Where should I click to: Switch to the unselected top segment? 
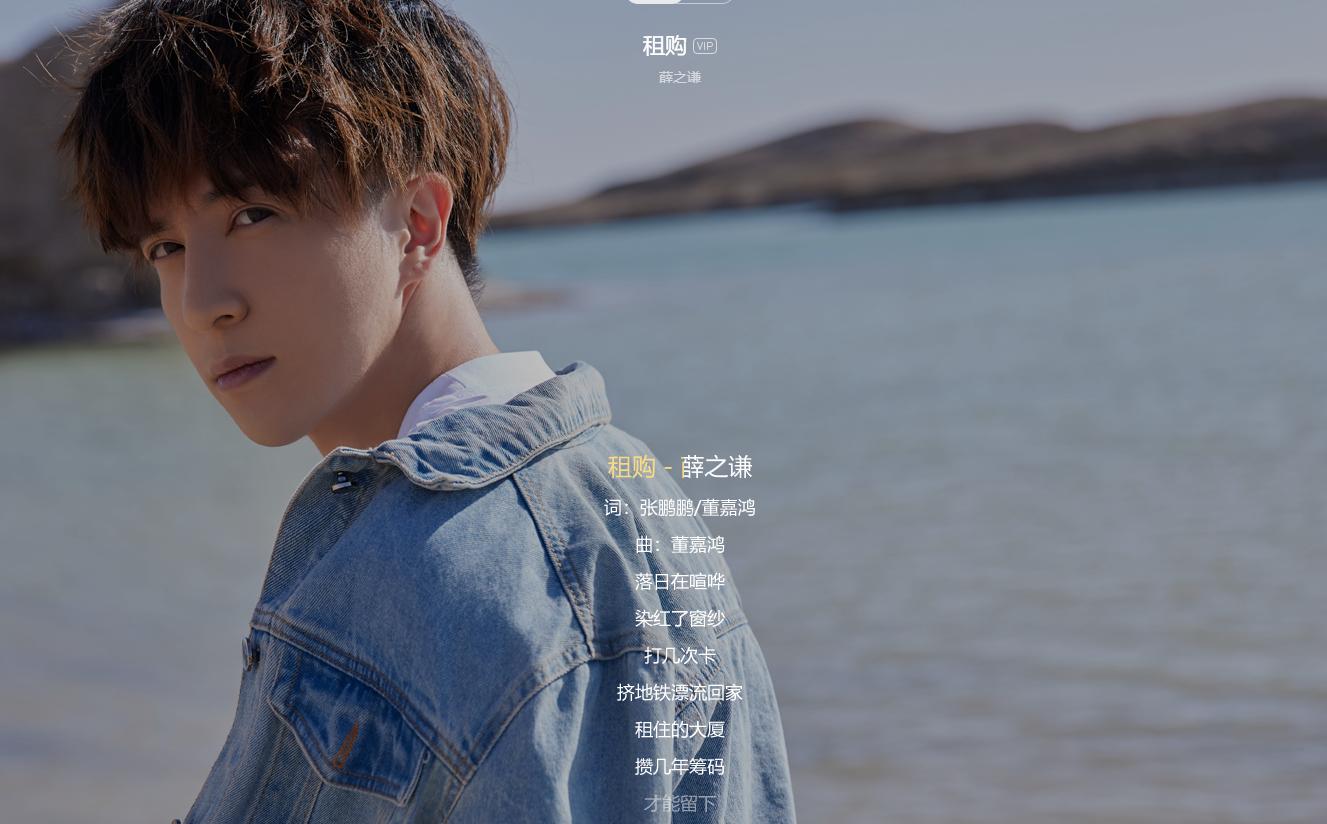coord(708,1)
